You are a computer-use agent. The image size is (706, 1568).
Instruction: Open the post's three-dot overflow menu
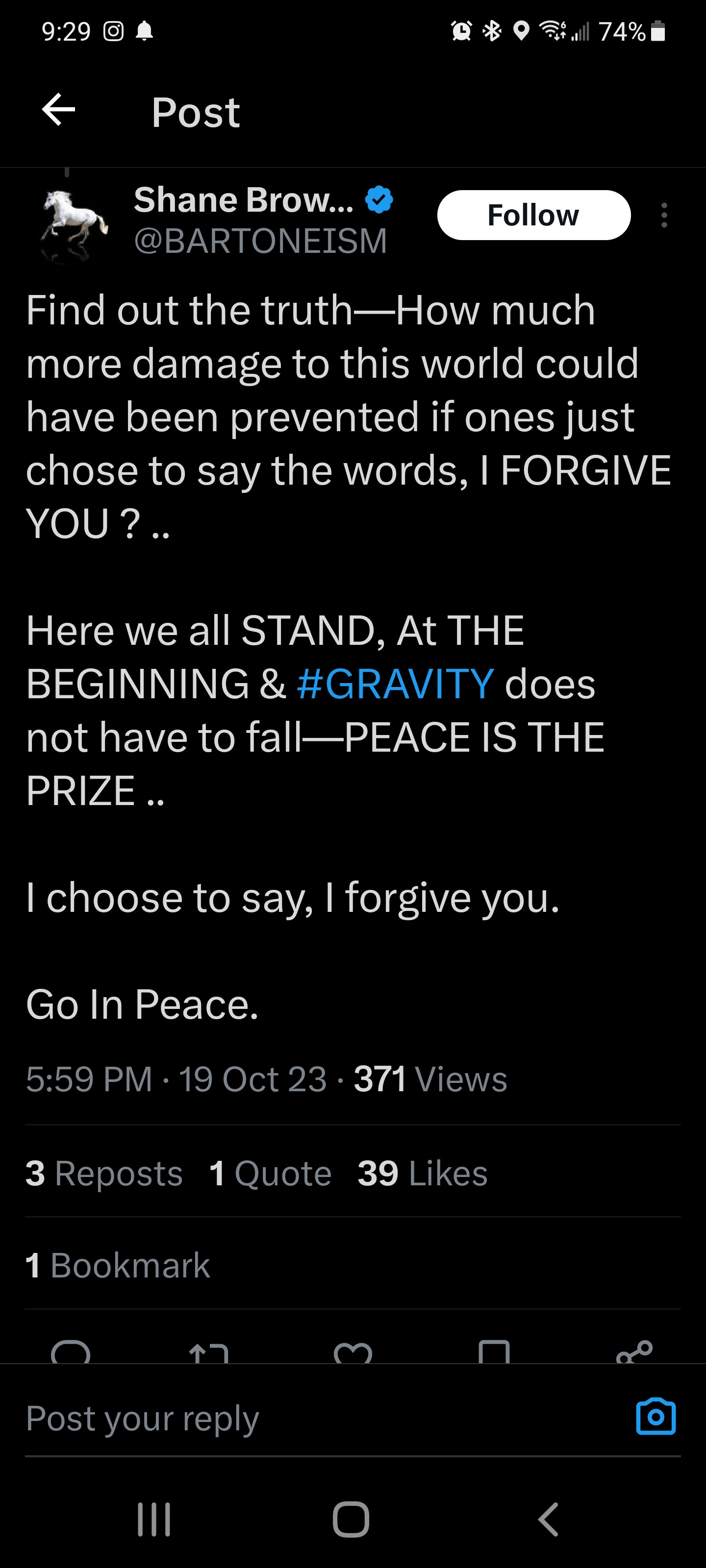(x=664, y=216)
